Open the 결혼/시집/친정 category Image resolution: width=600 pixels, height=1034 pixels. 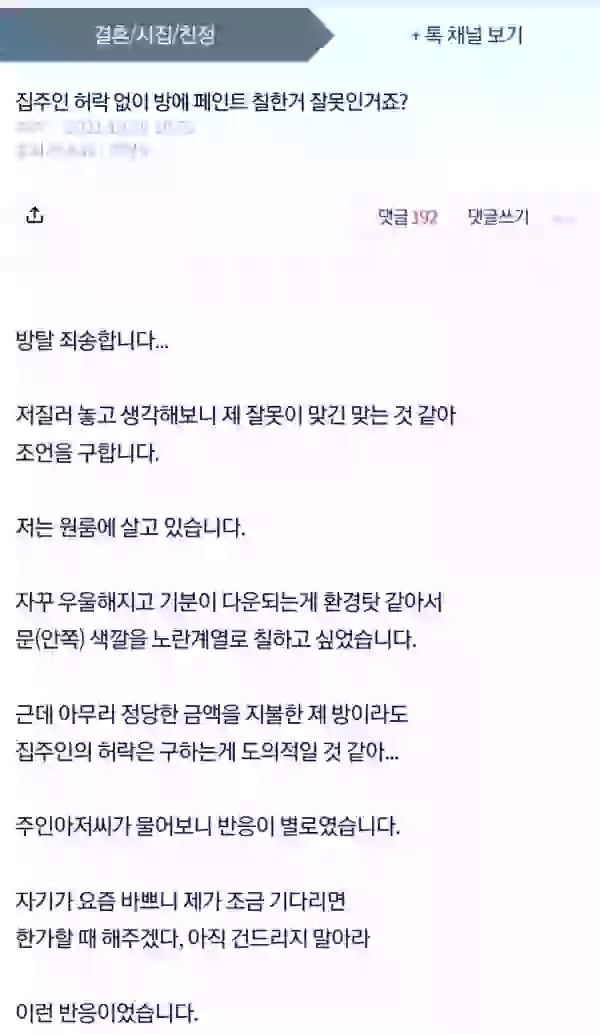(155, 36)
